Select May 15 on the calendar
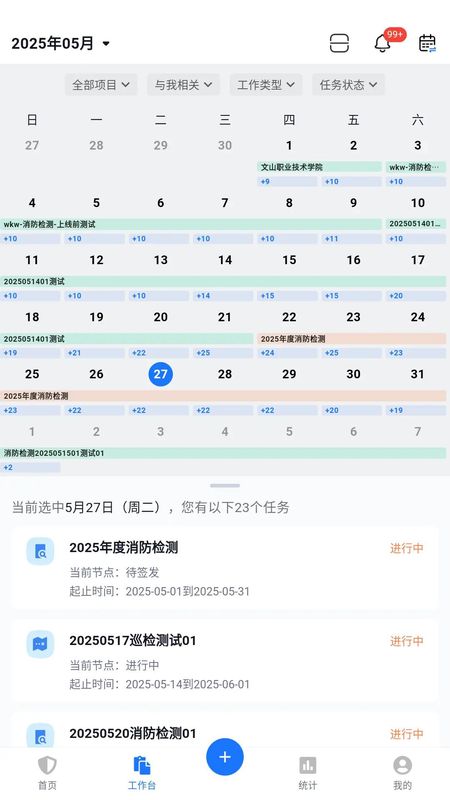 pyautogui.click(x=289, y=260)
